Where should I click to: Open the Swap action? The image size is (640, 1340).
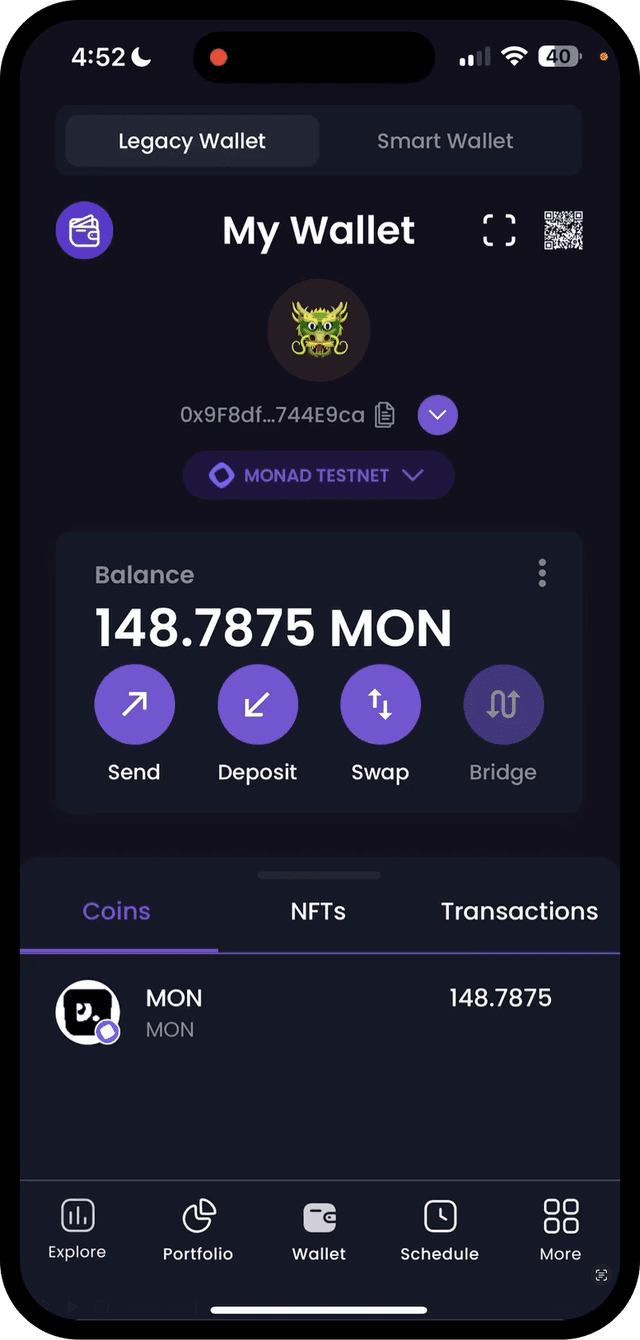click(x=380, y=705)
